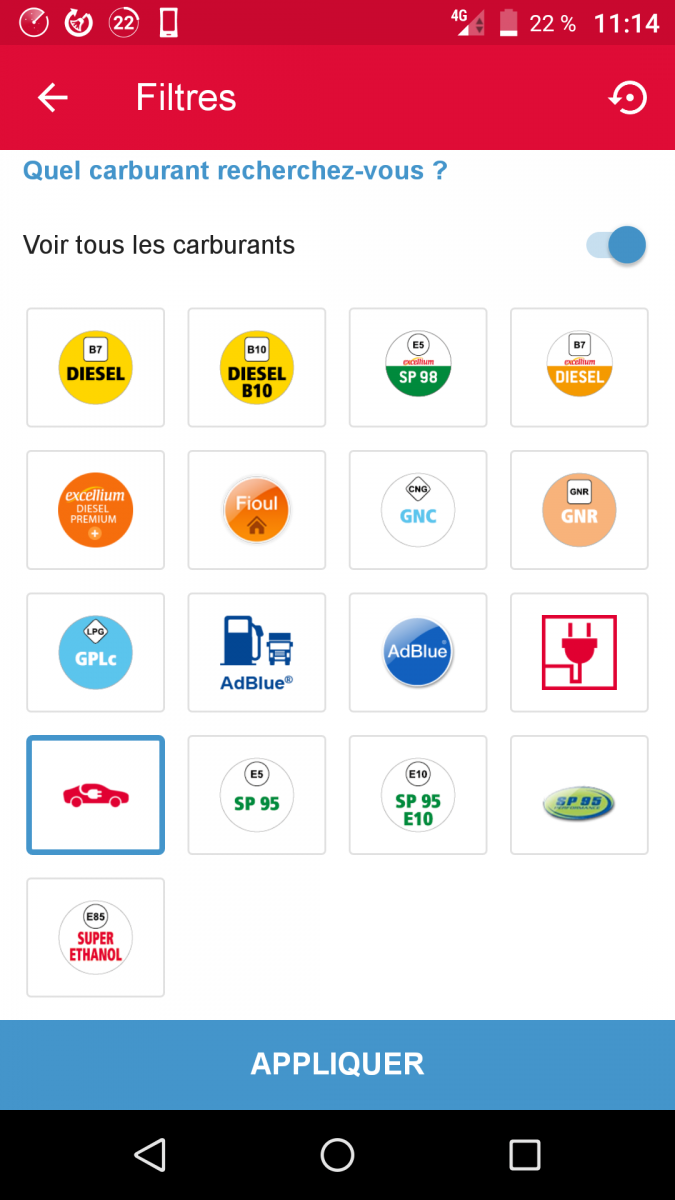Pick the Excellium B7 Diesel tile
Screen dimensions: 675x1200
[x=579, y=368]
